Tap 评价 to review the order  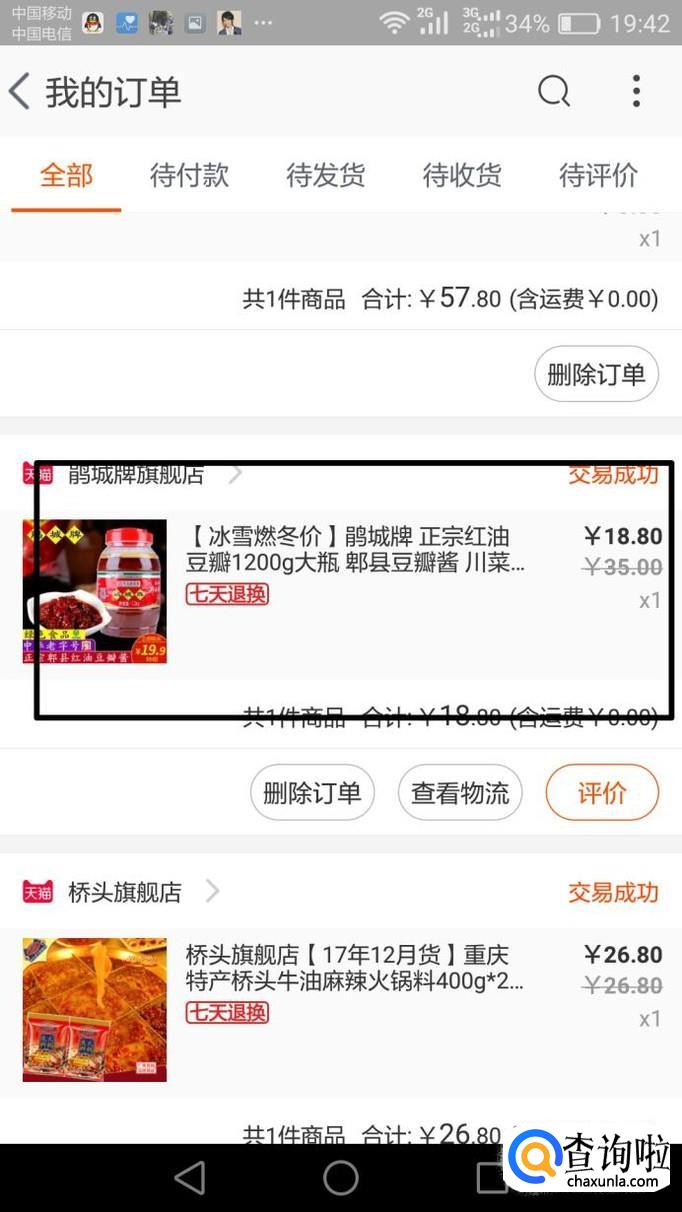[x=602, y=793]
